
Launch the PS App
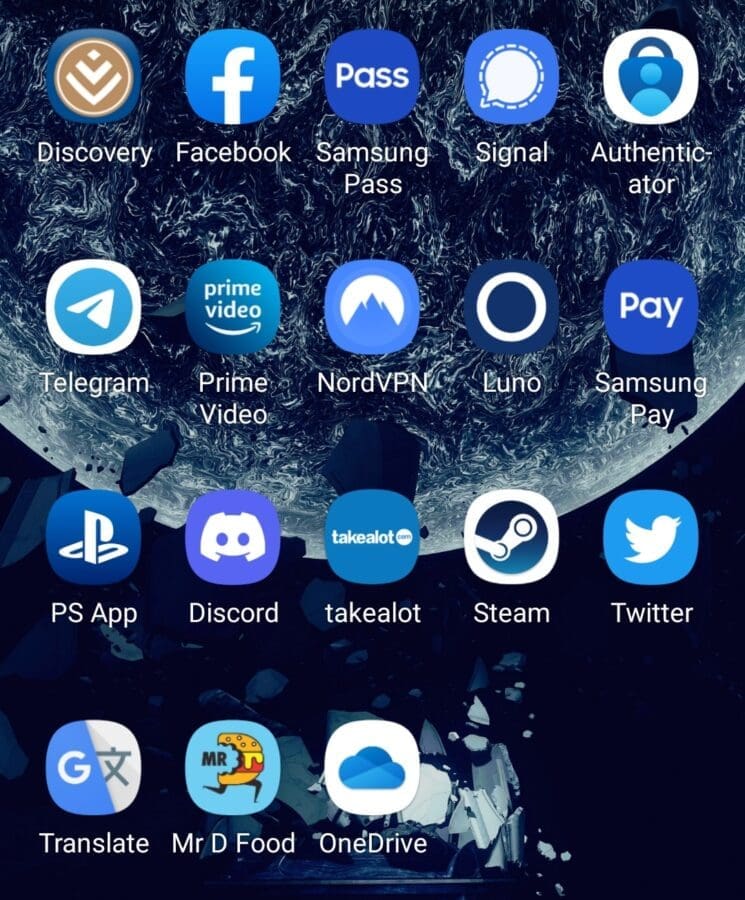[93, 537]
